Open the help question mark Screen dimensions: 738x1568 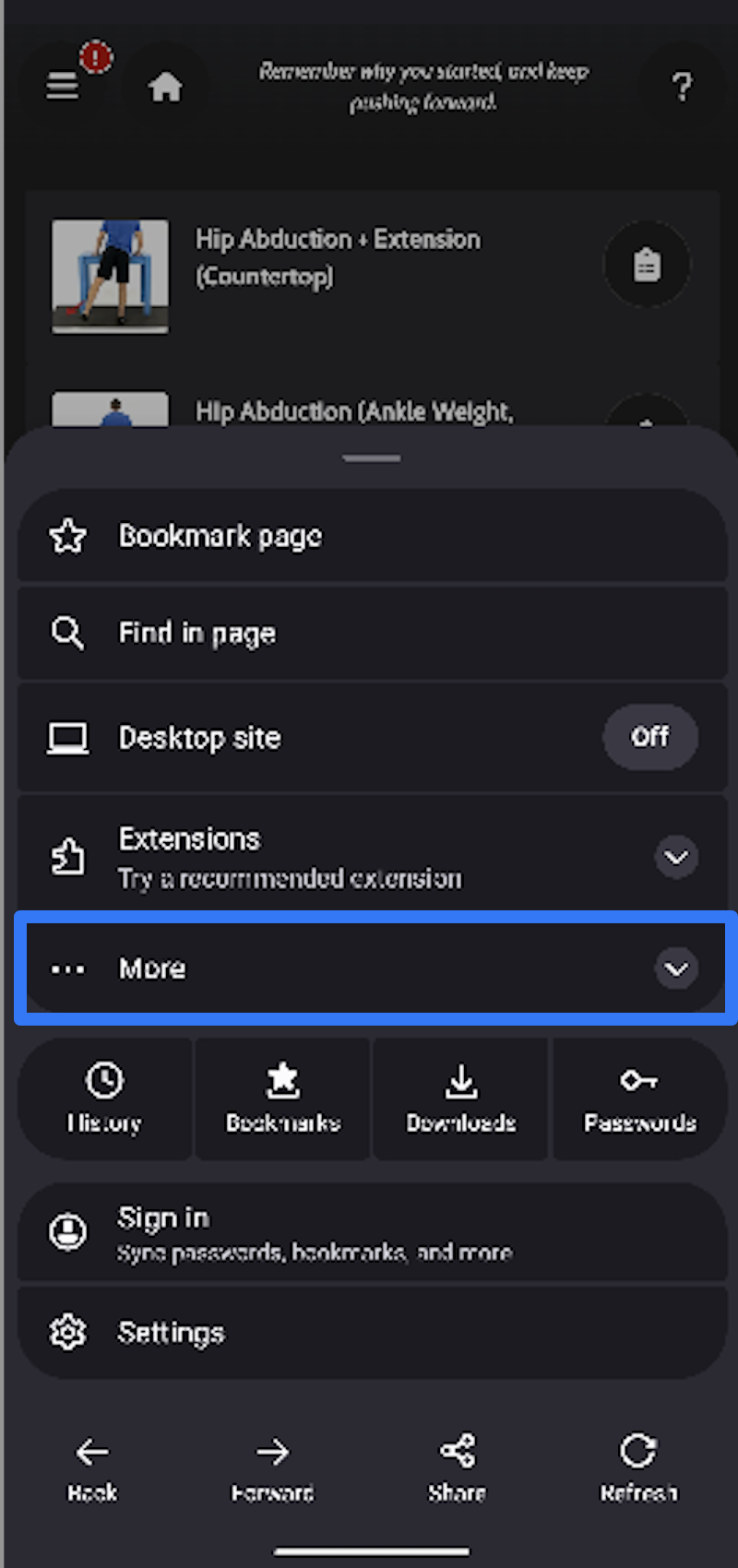(x=682, y=88)
